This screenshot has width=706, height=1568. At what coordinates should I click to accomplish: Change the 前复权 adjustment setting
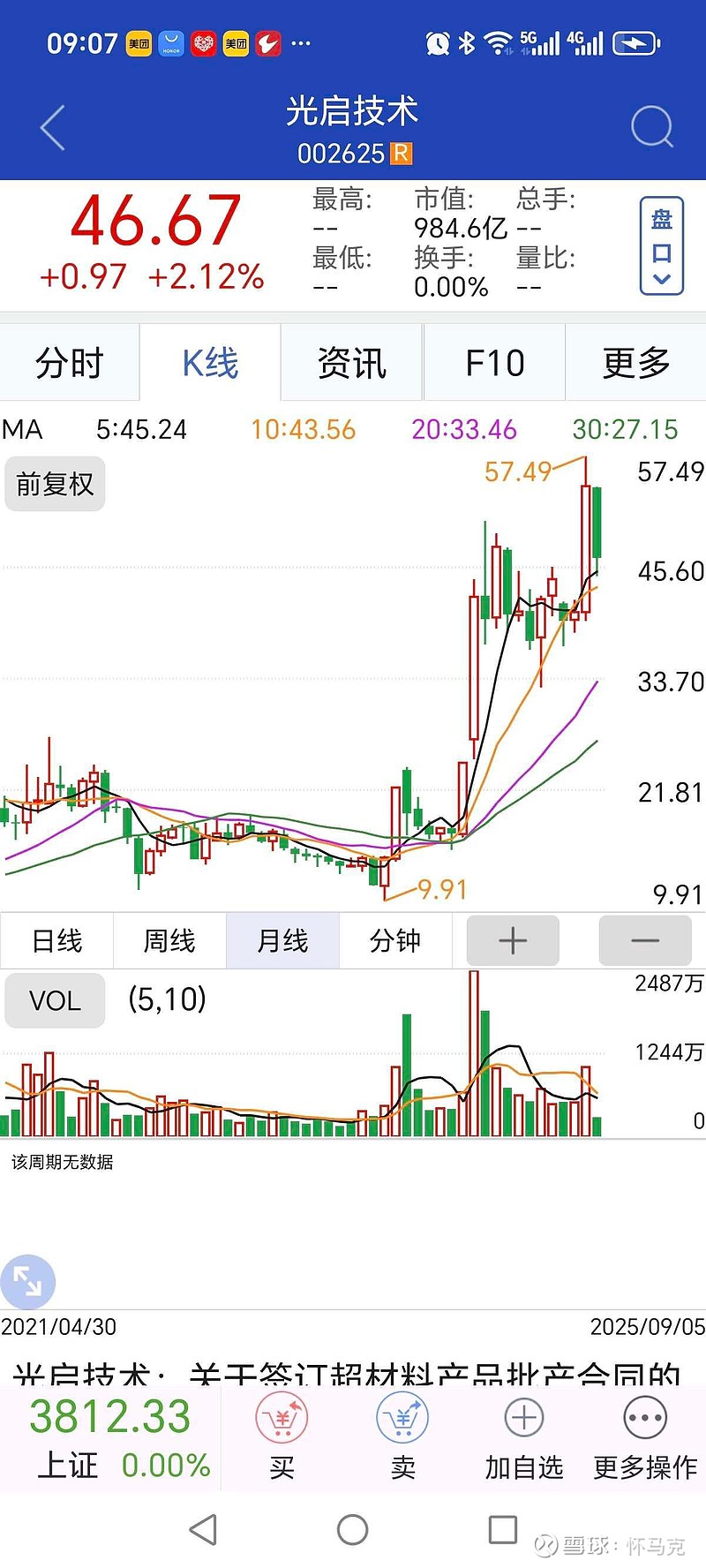coord(55,484)
